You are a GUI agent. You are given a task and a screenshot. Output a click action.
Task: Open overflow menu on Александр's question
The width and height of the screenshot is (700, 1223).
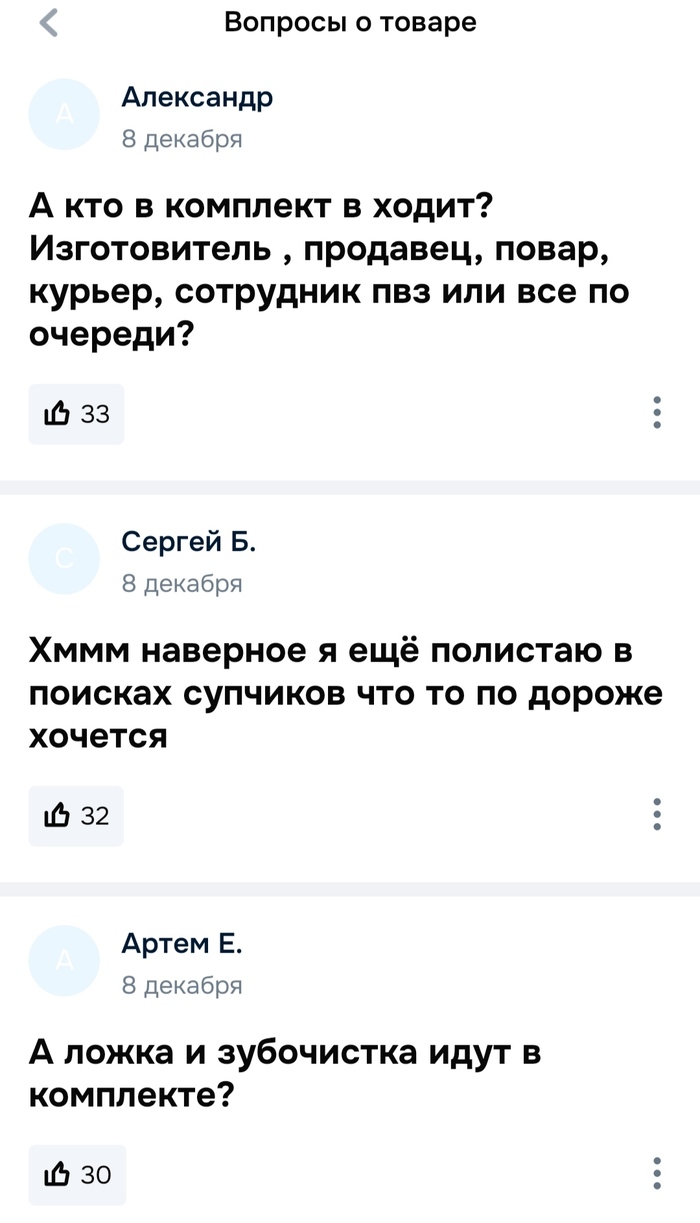(656, 414)
